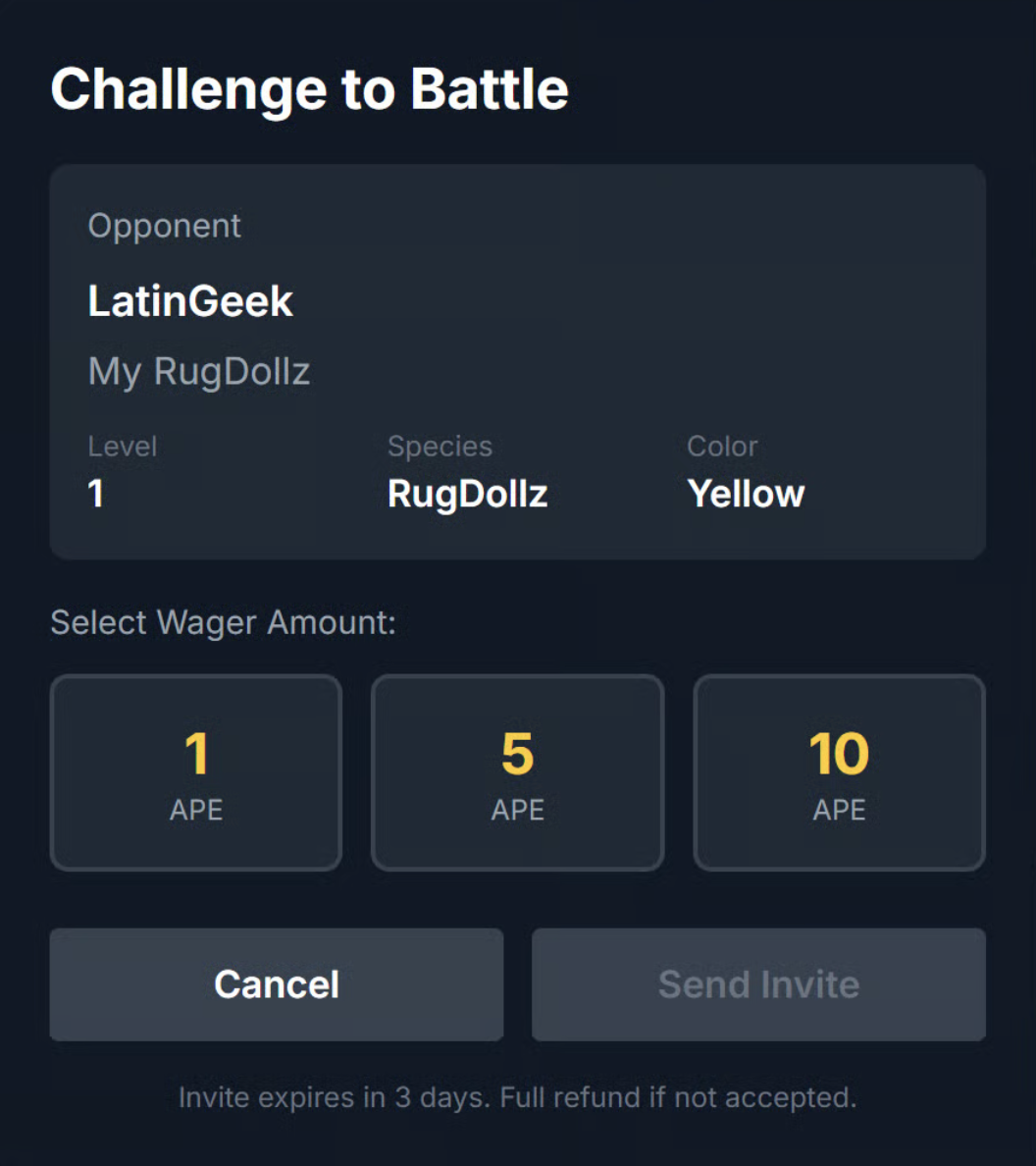Pick the 10 APE wager option
This screenshot has height=1166, width=1036.
coord(839,772)
